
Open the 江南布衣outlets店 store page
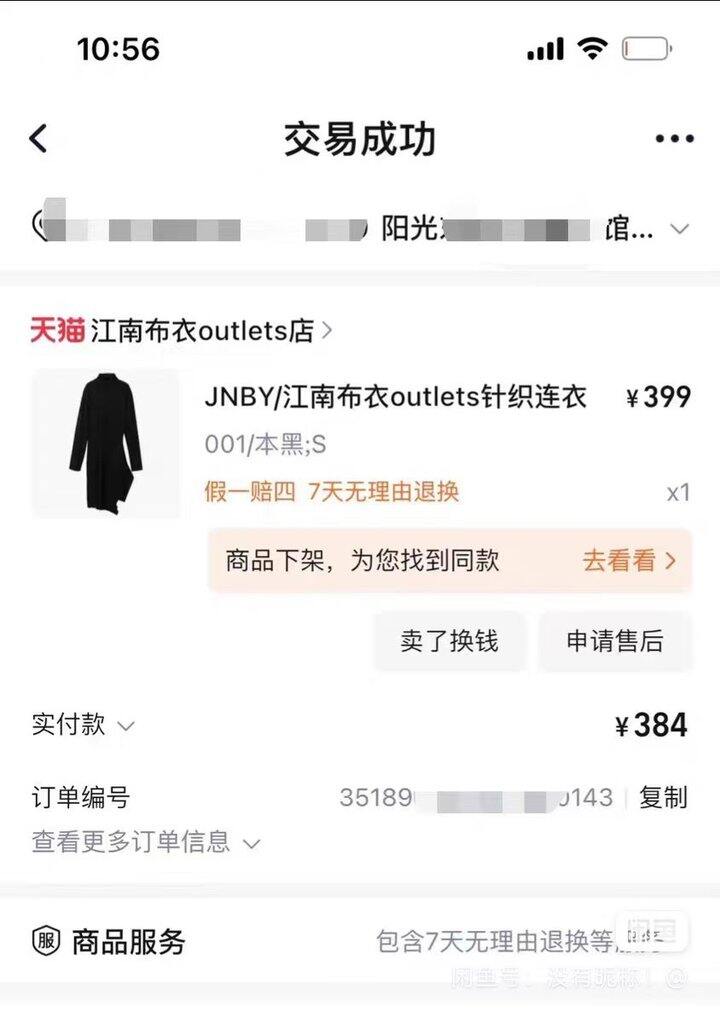click(x=200, y=330)
